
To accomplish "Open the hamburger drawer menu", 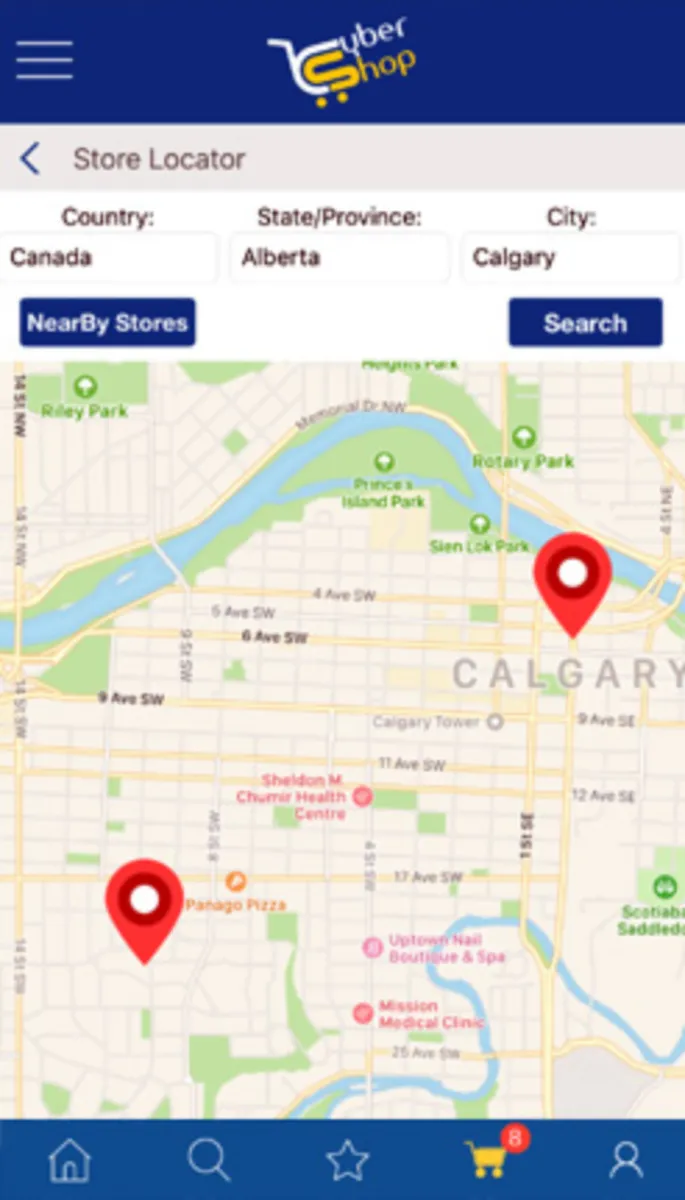I will point(44,60).
